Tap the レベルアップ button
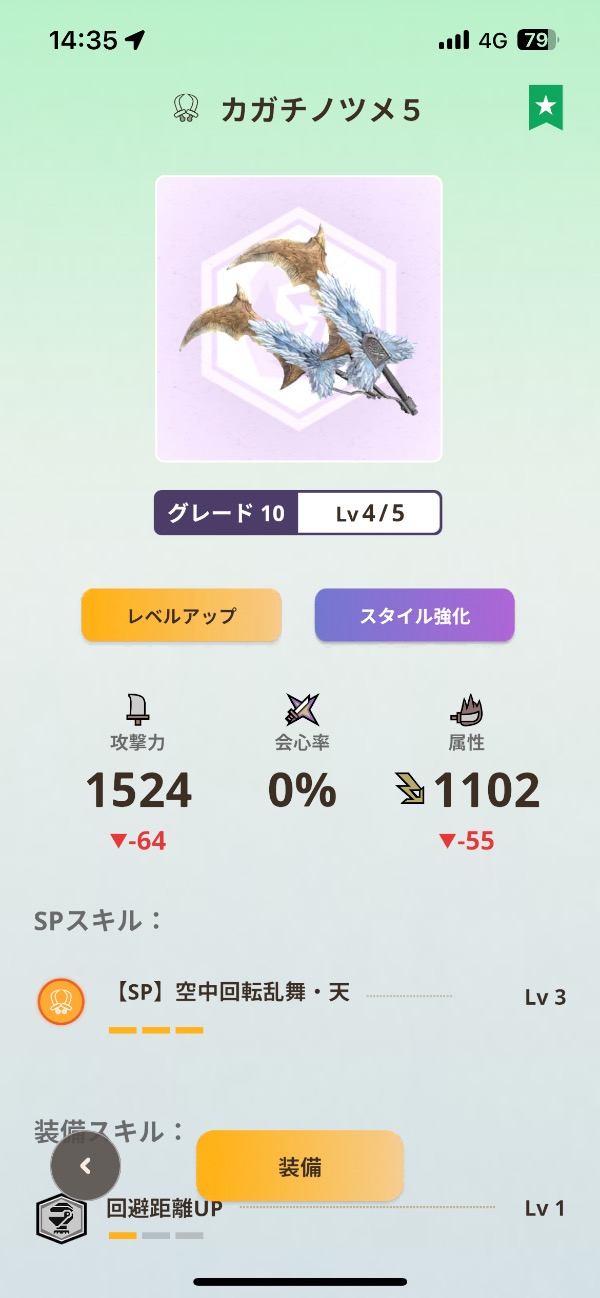The height and width of the screenshot is (1298, 600). [x=181, y=615]
